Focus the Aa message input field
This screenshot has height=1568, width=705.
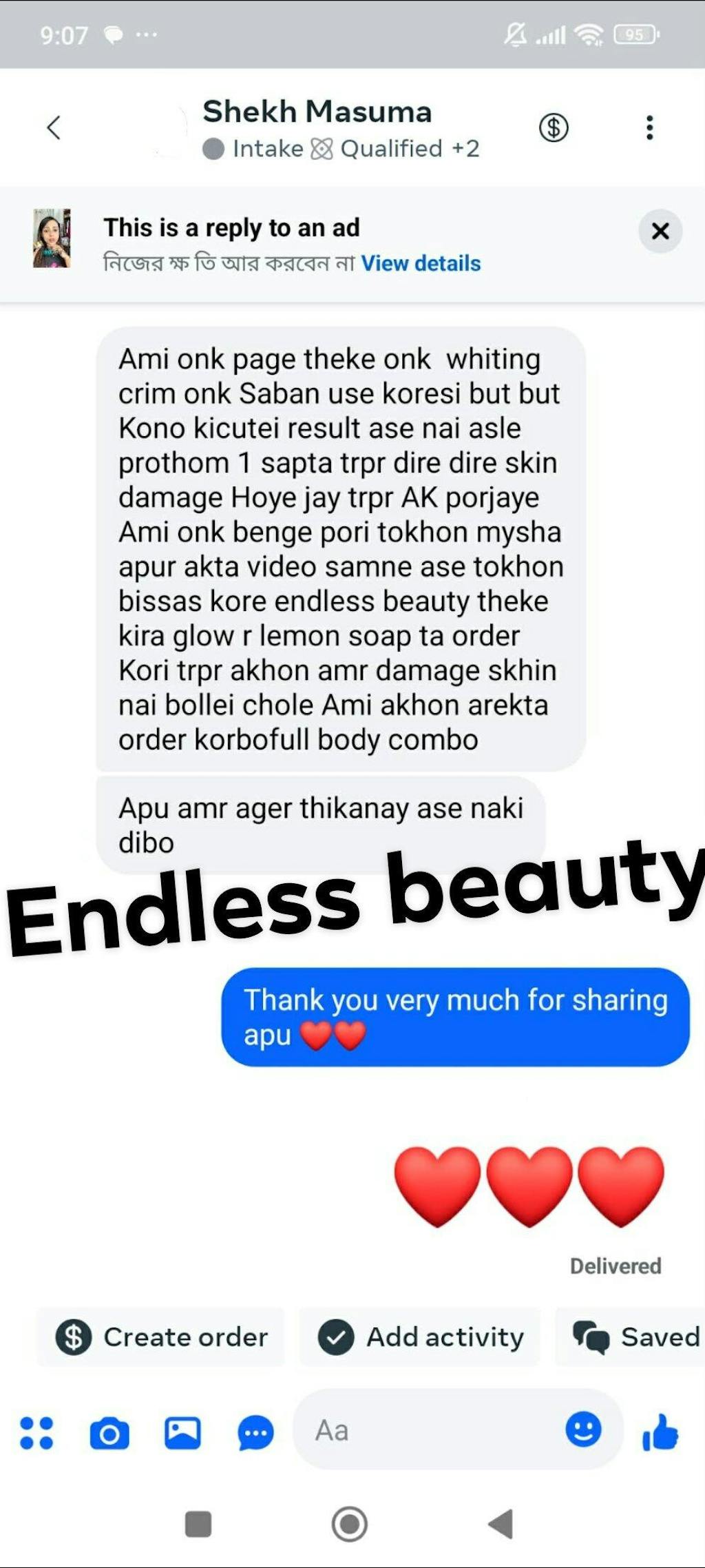427,1431
